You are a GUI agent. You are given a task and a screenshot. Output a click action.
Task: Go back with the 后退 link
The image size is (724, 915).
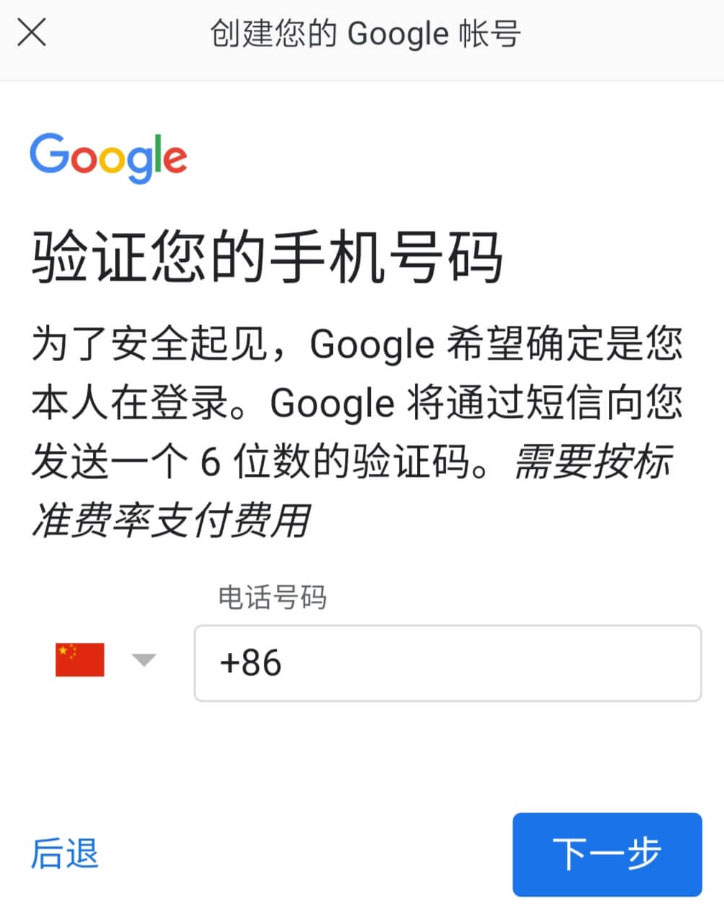(x=65, y=853)
